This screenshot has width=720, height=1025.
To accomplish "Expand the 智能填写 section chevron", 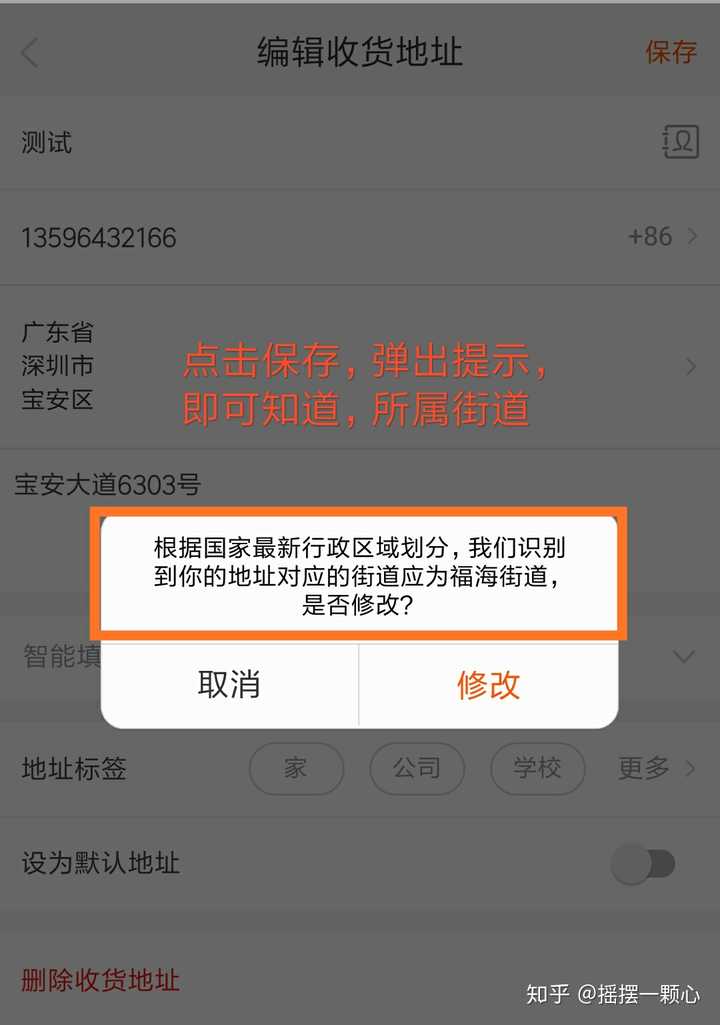I will click(x=684, y=657).
